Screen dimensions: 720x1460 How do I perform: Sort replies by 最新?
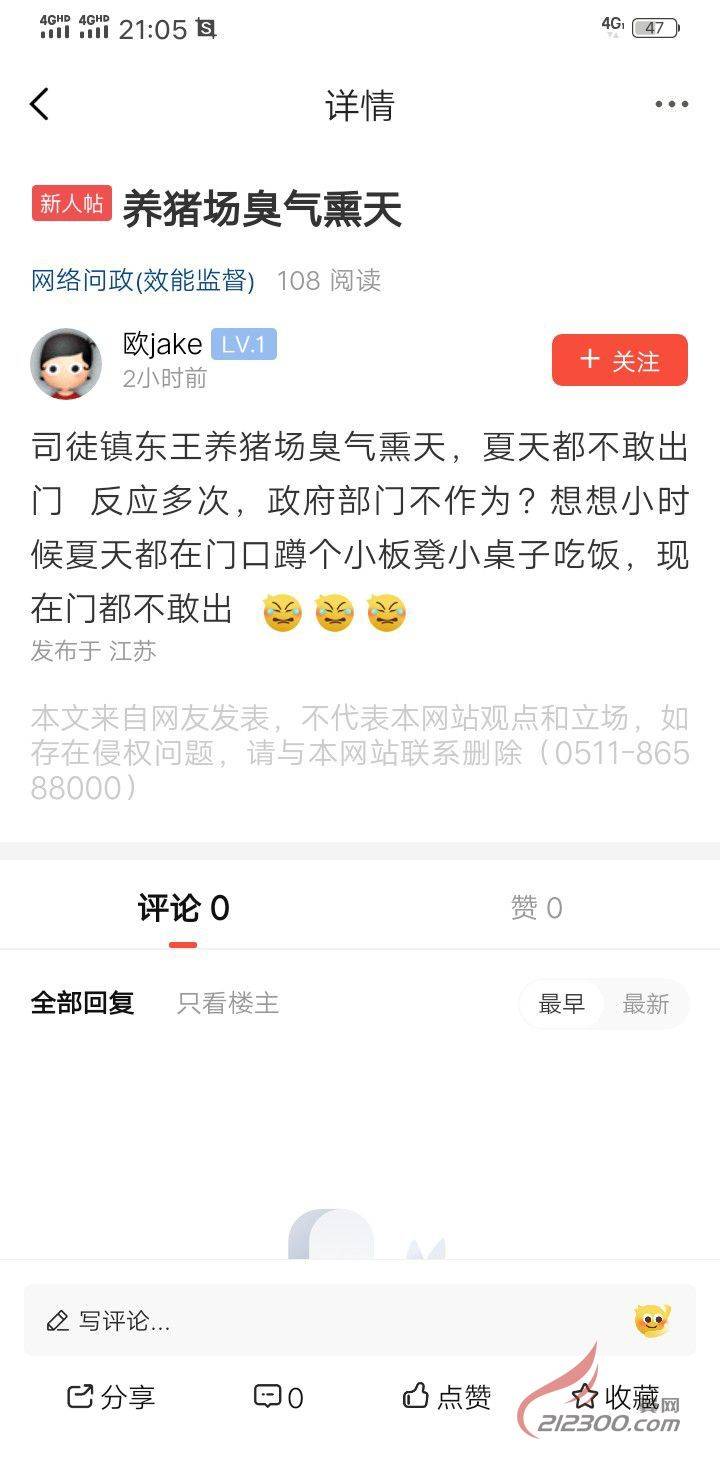[645, 1004]
